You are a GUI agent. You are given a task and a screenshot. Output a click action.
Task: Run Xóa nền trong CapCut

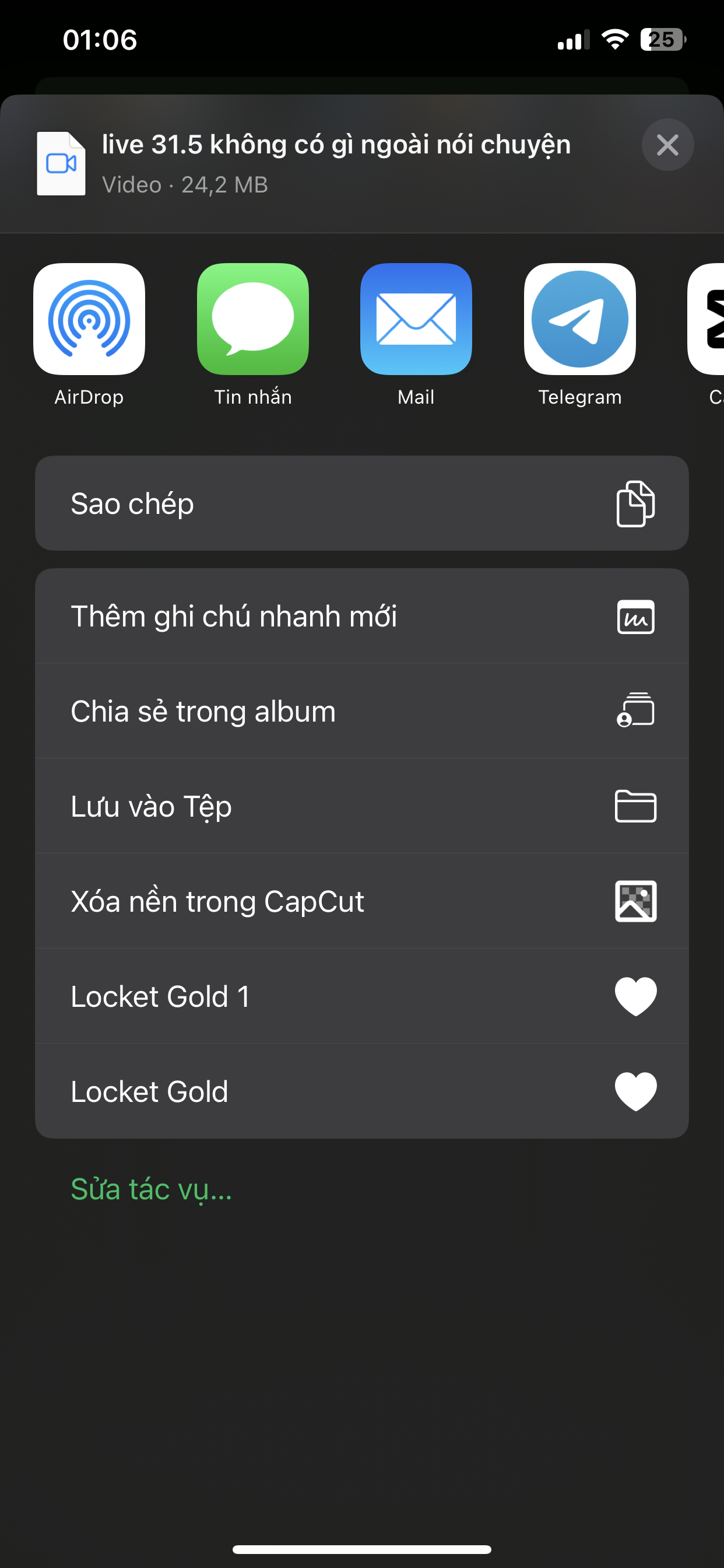(361, 901)
